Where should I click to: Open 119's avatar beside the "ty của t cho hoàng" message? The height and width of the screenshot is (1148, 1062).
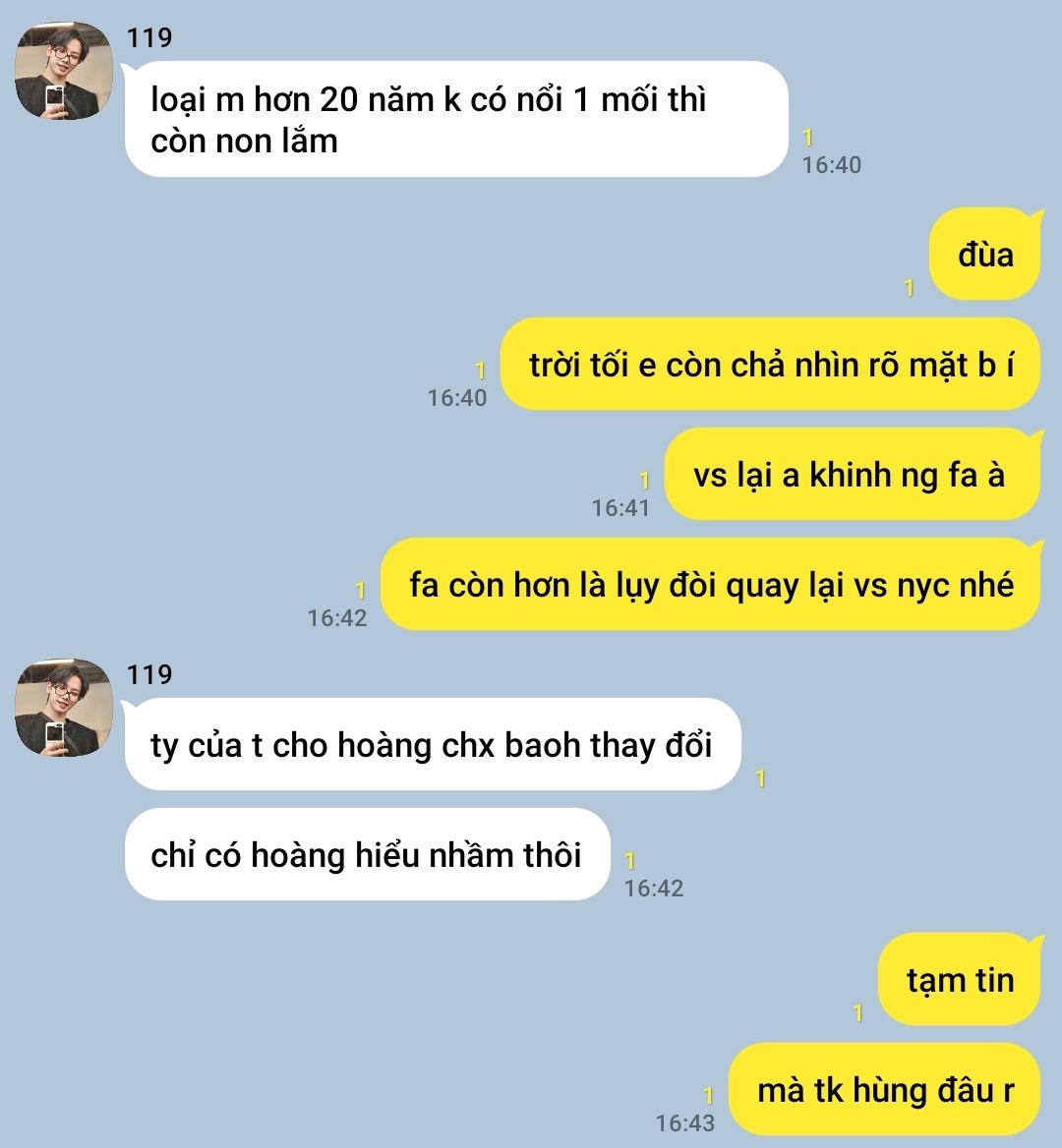pos(63,708)
